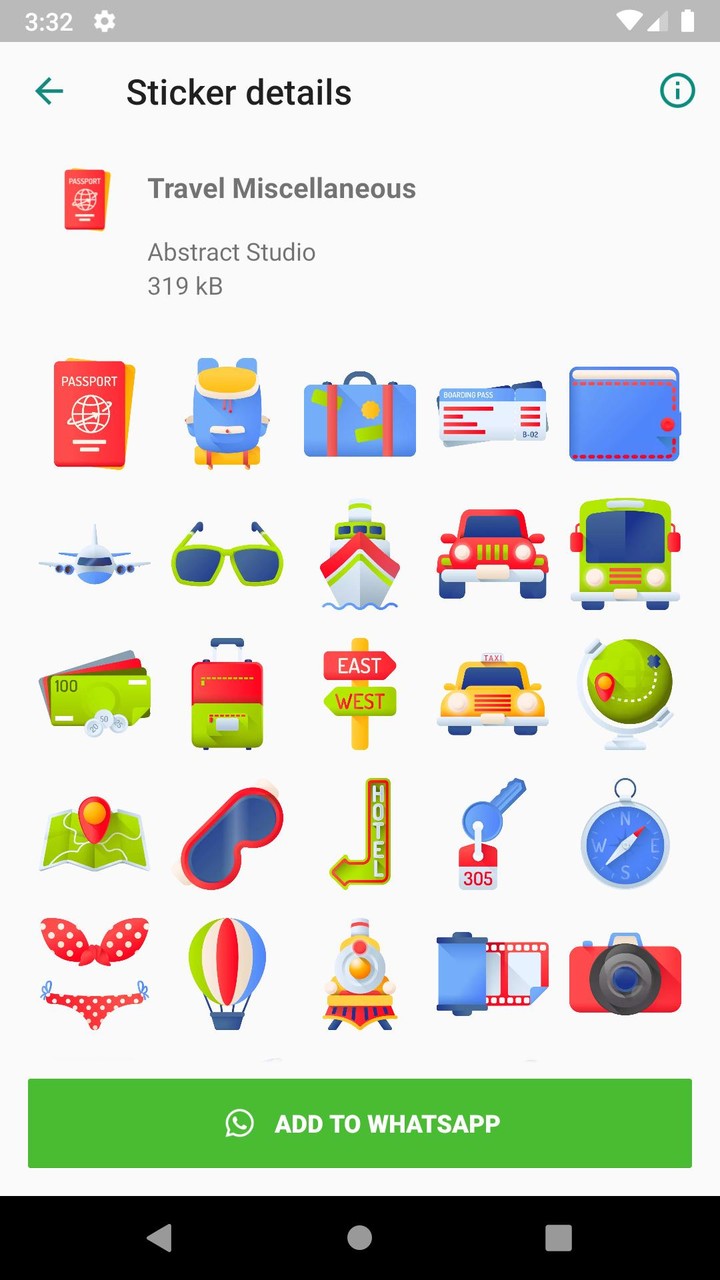Tap ADD TO WHATSAPP
This screenshot has width=720, height=1280.
point(359,1123)
